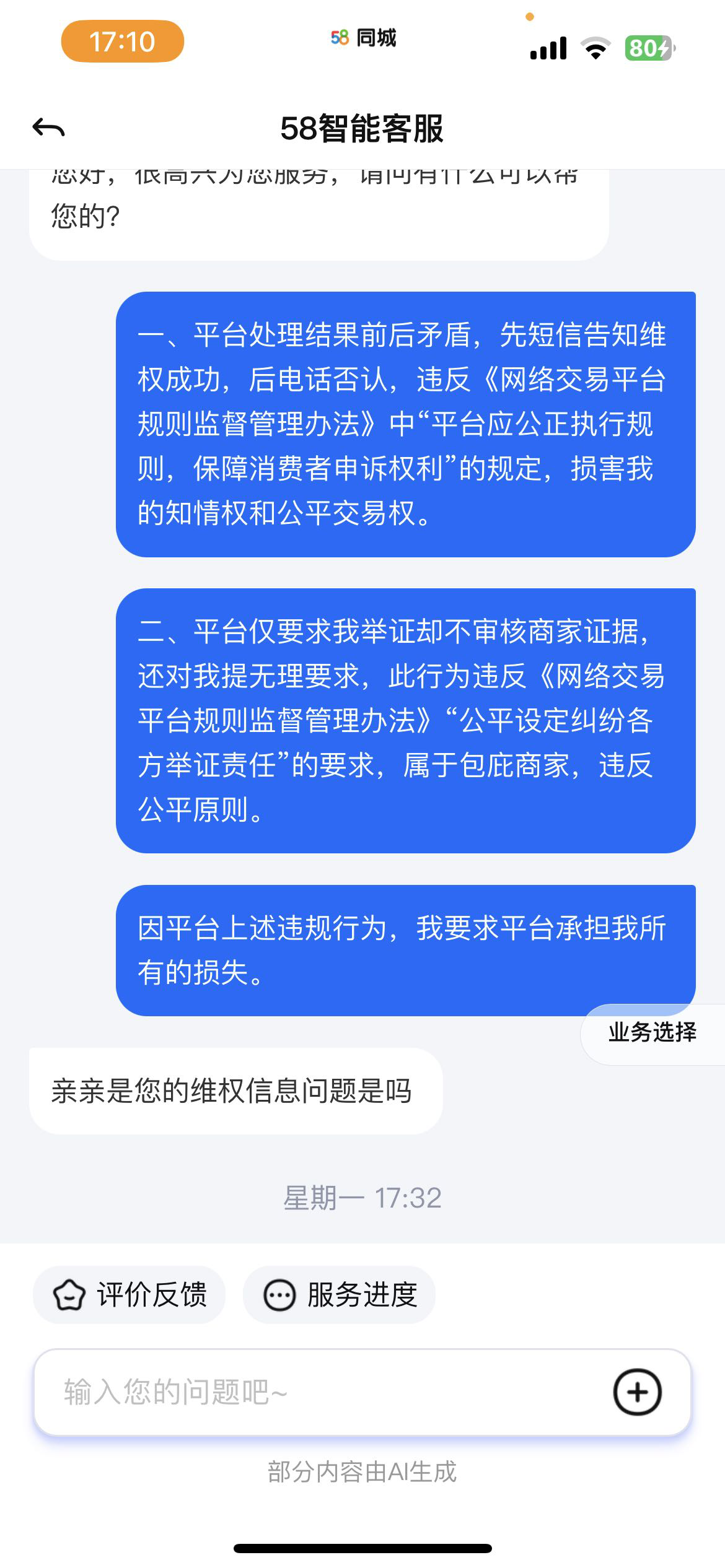Viewport: 725px width, 1568px height.
Task: Select the 58智能客服 title text
Action: pyautogui.click(x=362, y=128)
